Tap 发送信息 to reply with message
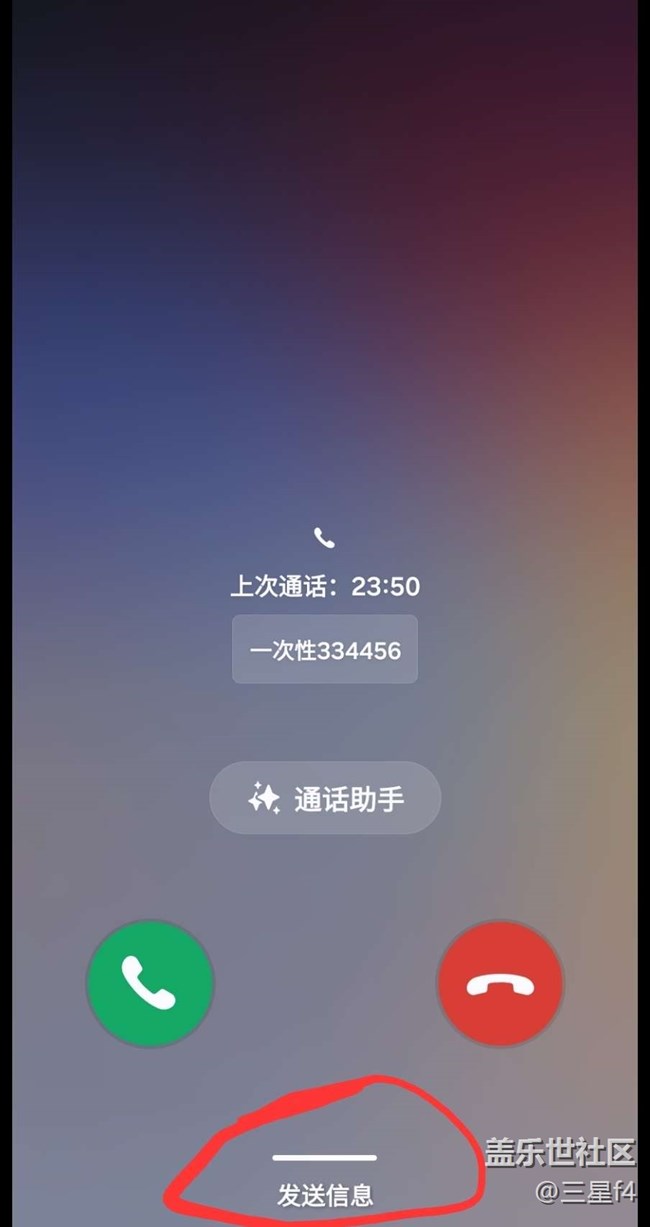The width and height of the screenshot is (650, 1227). coord(325,1193)
